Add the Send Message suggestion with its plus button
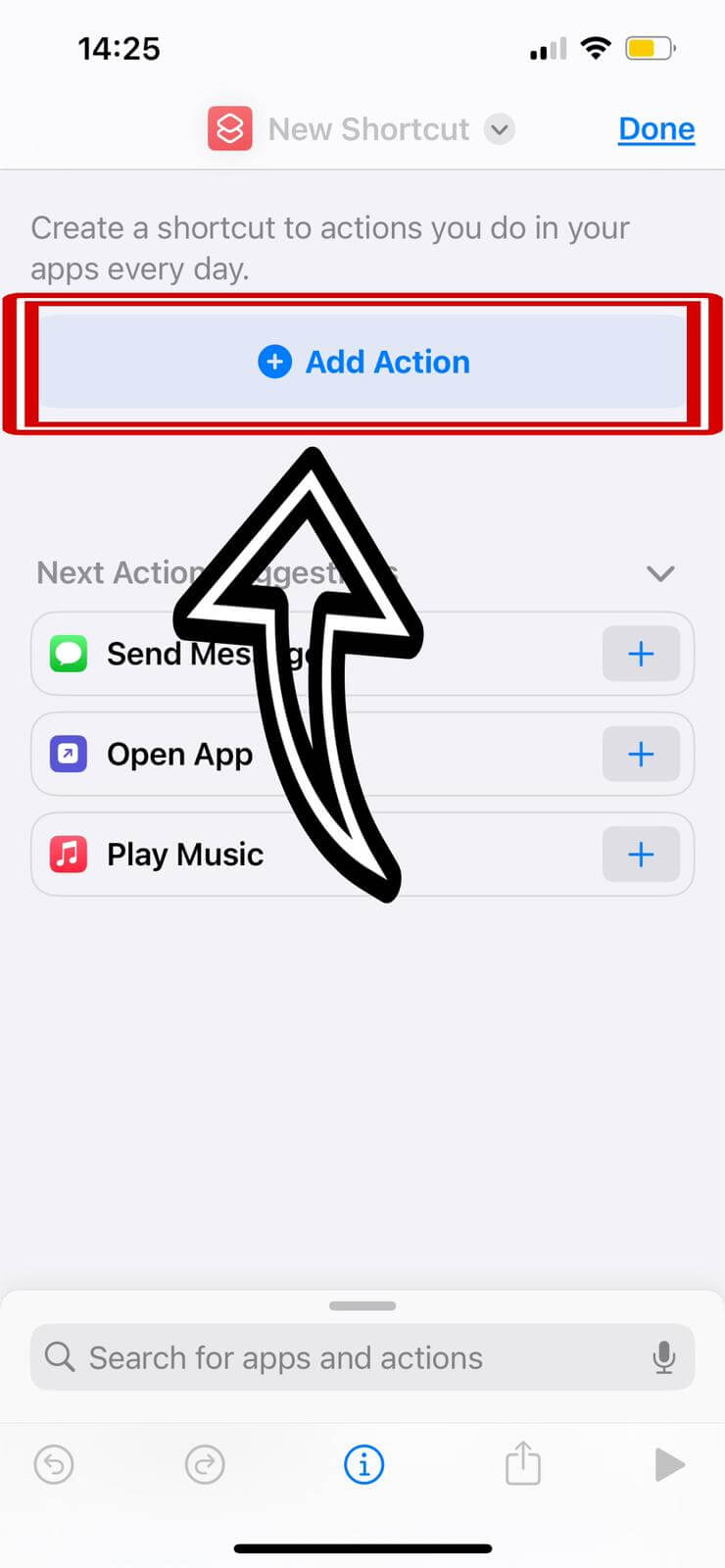The height and width of the screenshot is (1568, 725). 641,654
